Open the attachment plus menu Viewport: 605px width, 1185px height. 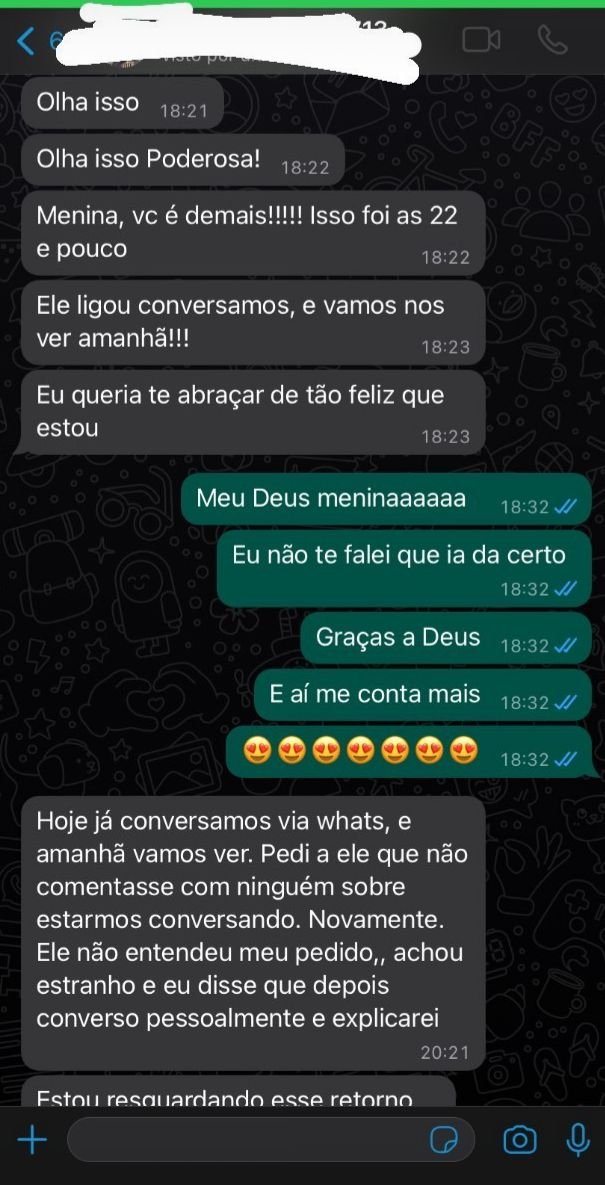[x=32, y=1139]
